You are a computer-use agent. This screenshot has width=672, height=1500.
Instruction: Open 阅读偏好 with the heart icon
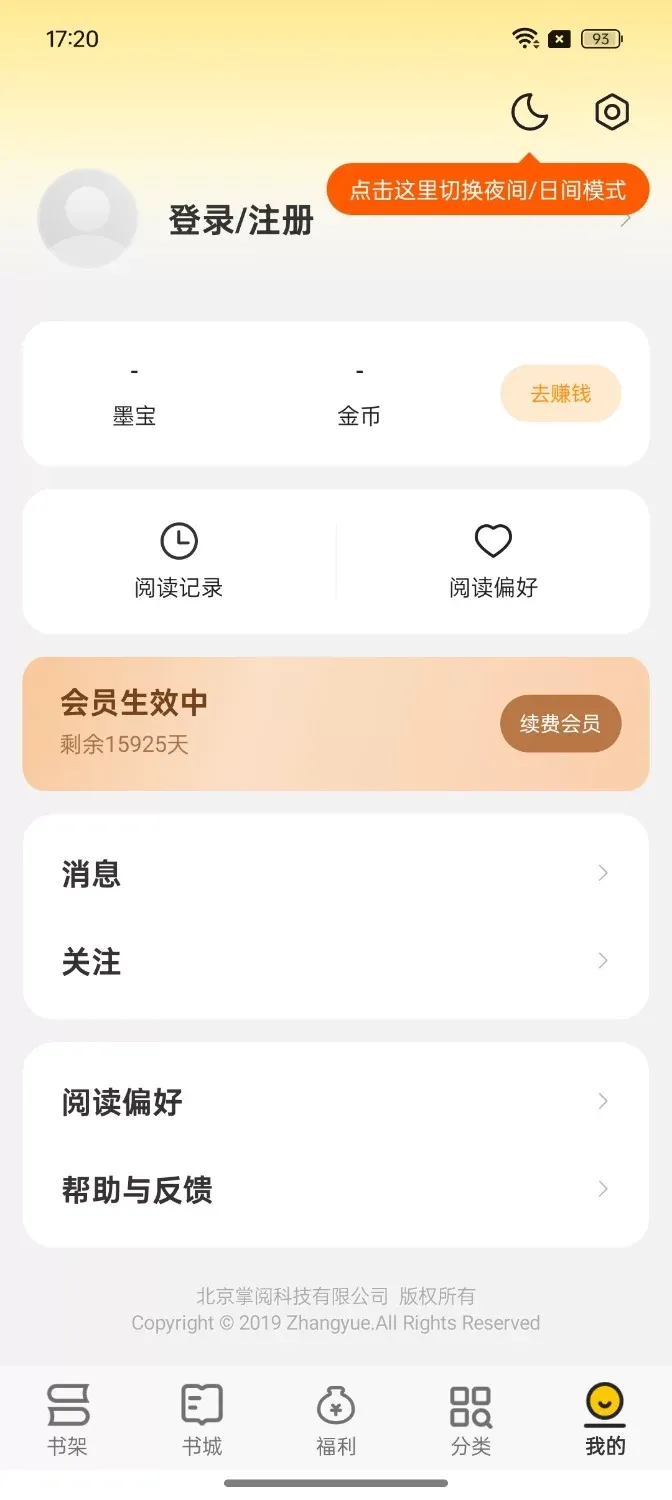click(x=493, y=561)
